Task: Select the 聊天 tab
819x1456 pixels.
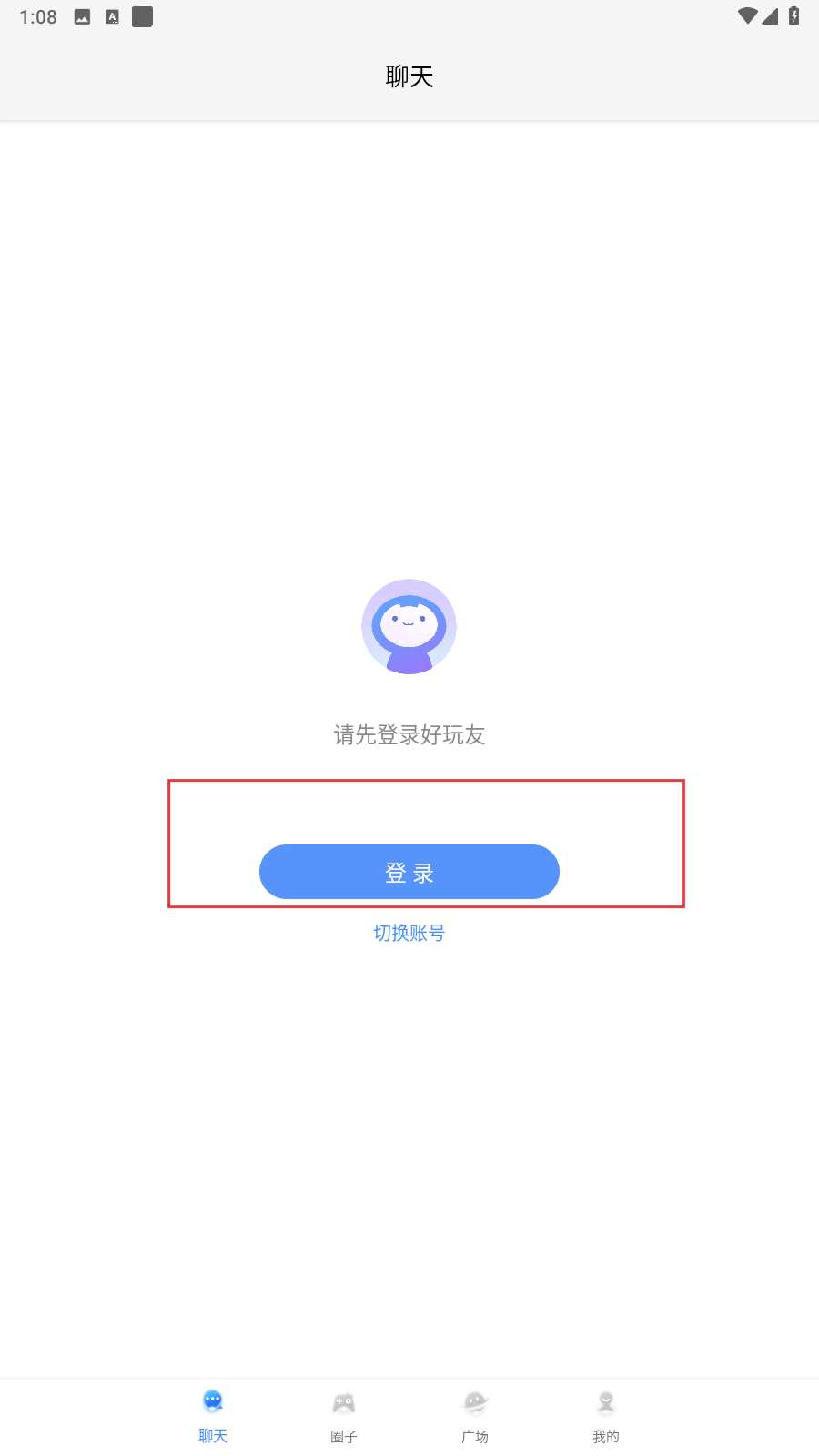Action: 213,1417
